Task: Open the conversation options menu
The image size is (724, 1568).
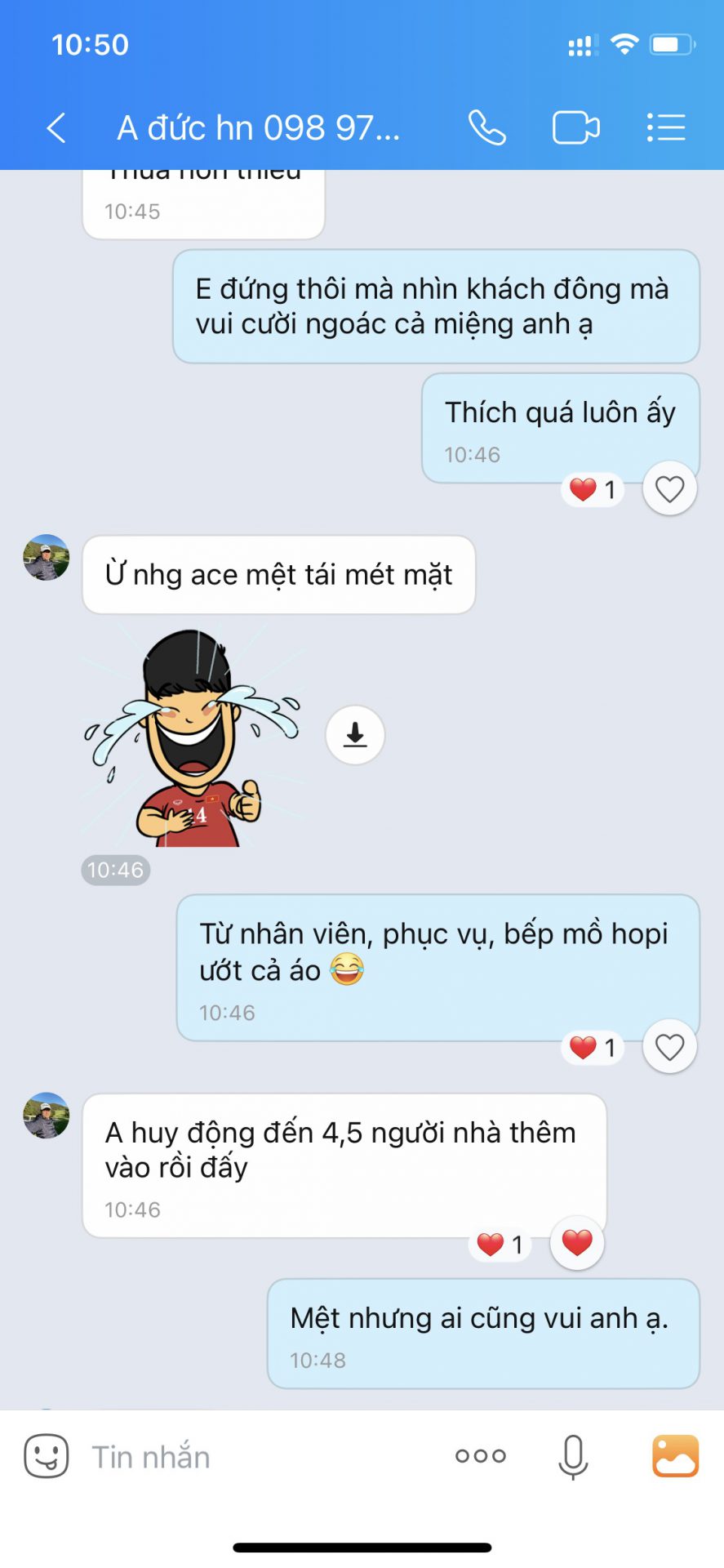Action: click(x=666, y=128)
